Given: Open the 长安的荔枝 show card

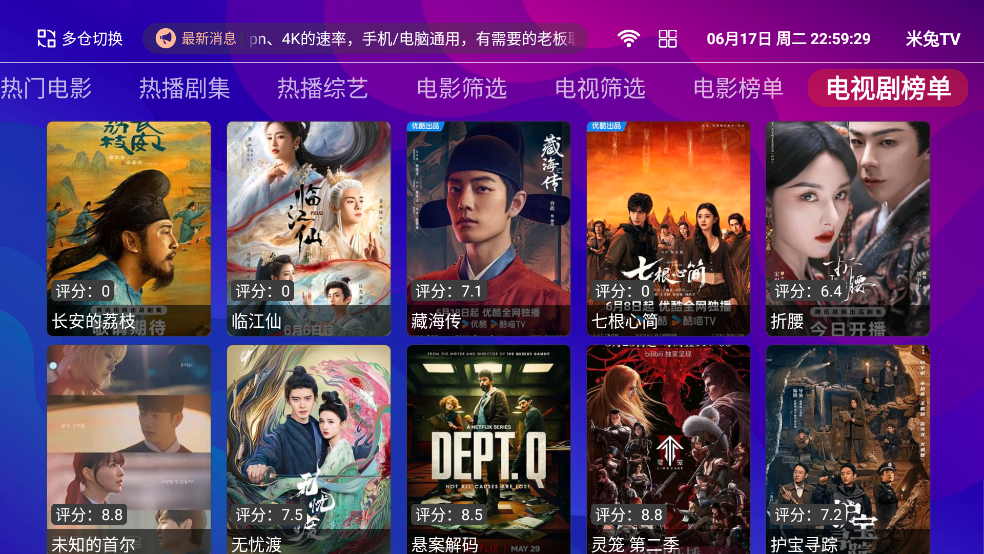Looking at the screenshot, I should tap(129, 228).
